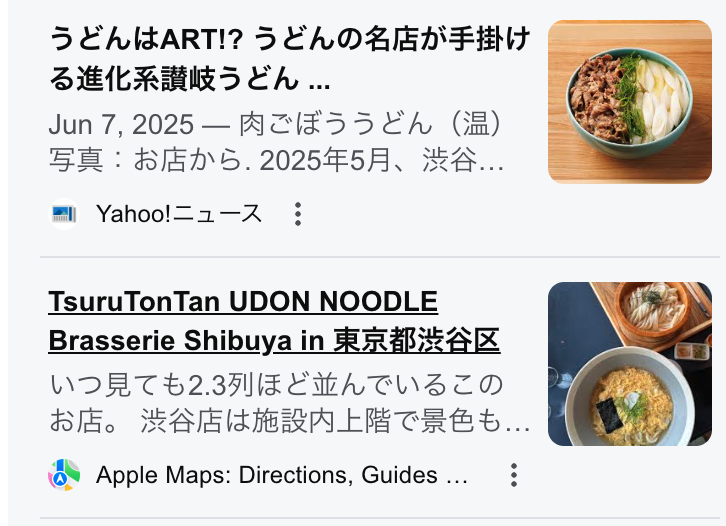The height and width of the screenshot is (526, 726).
Task: Open TsuruTonTan UDON NOODLE Brasserie Shibuya link
Action: point(273,322)
